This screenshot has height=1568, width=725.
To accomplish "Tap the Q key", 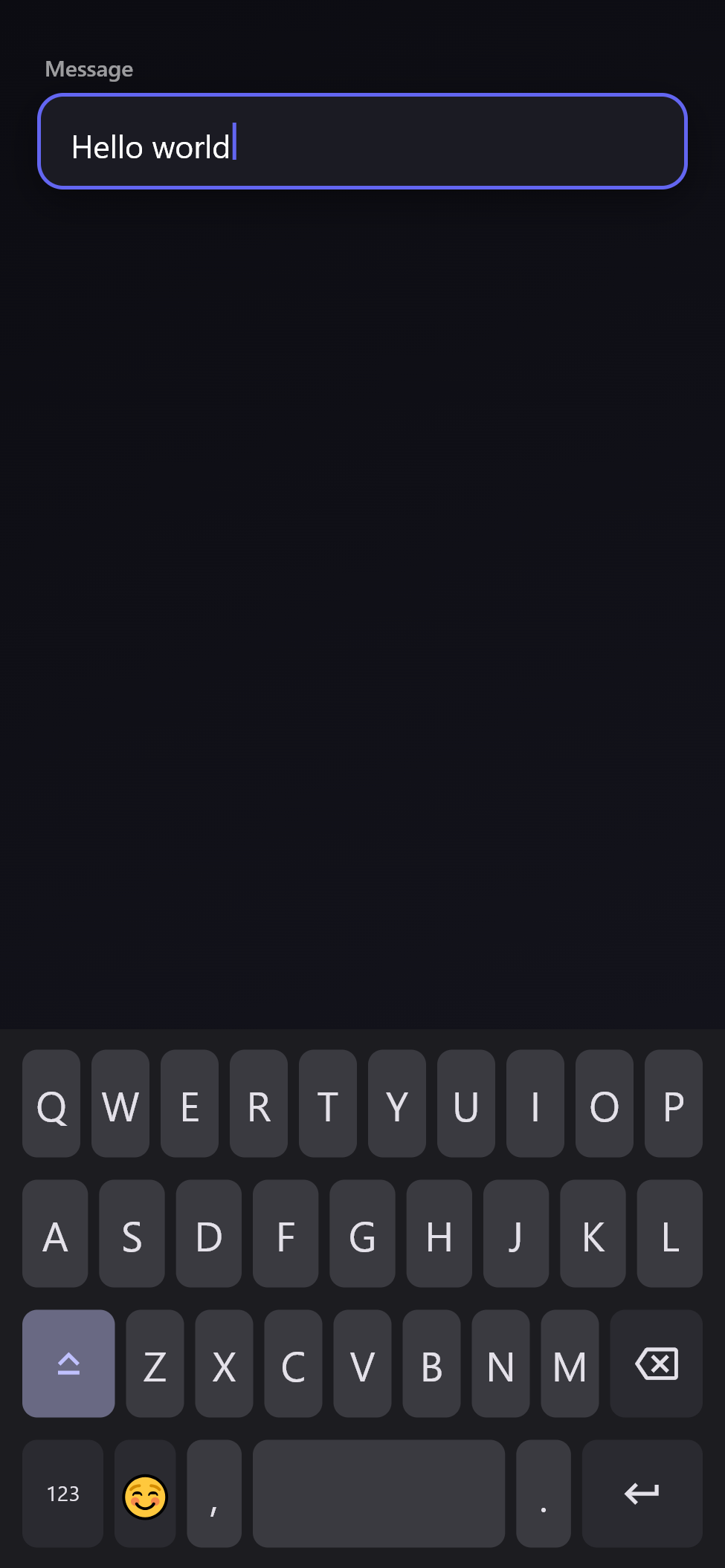I will 51,1104.
